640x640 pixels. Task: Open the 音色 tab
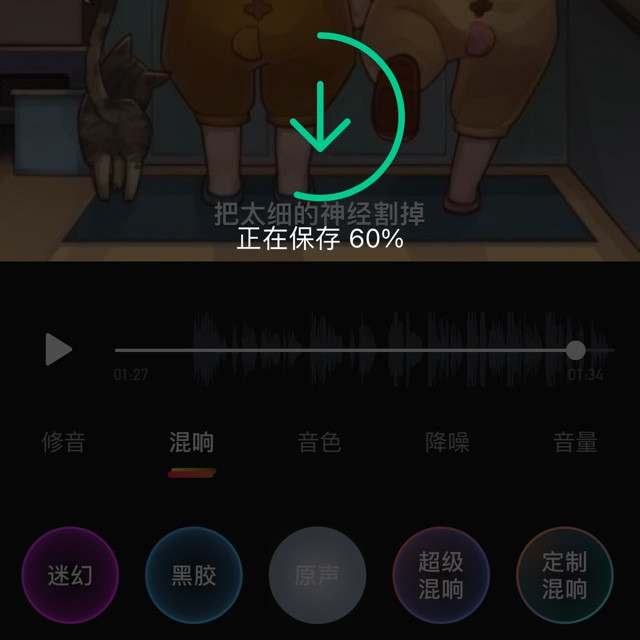[x=319, y=442]
